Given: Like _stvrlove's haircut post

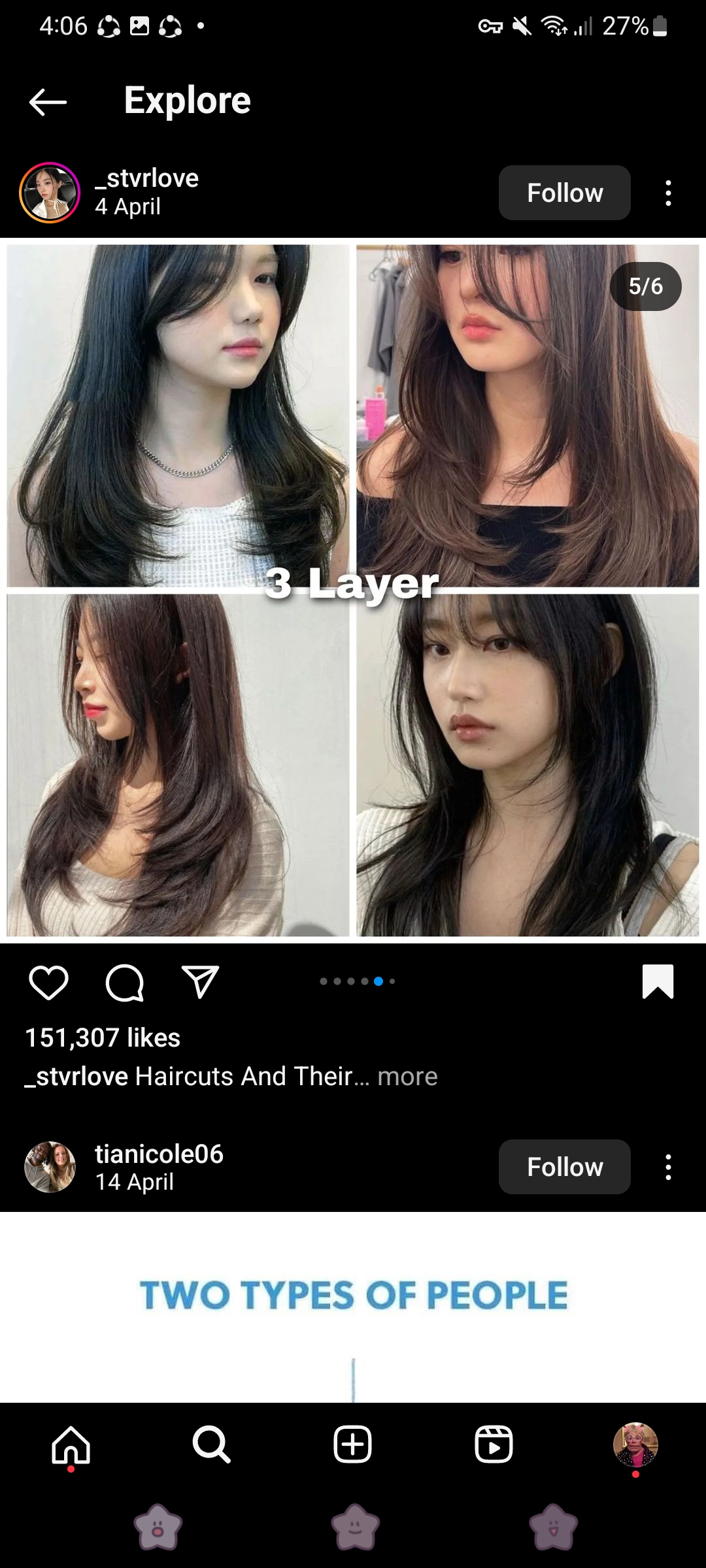Looking at the screenshot, I should (x=49, y=982).
